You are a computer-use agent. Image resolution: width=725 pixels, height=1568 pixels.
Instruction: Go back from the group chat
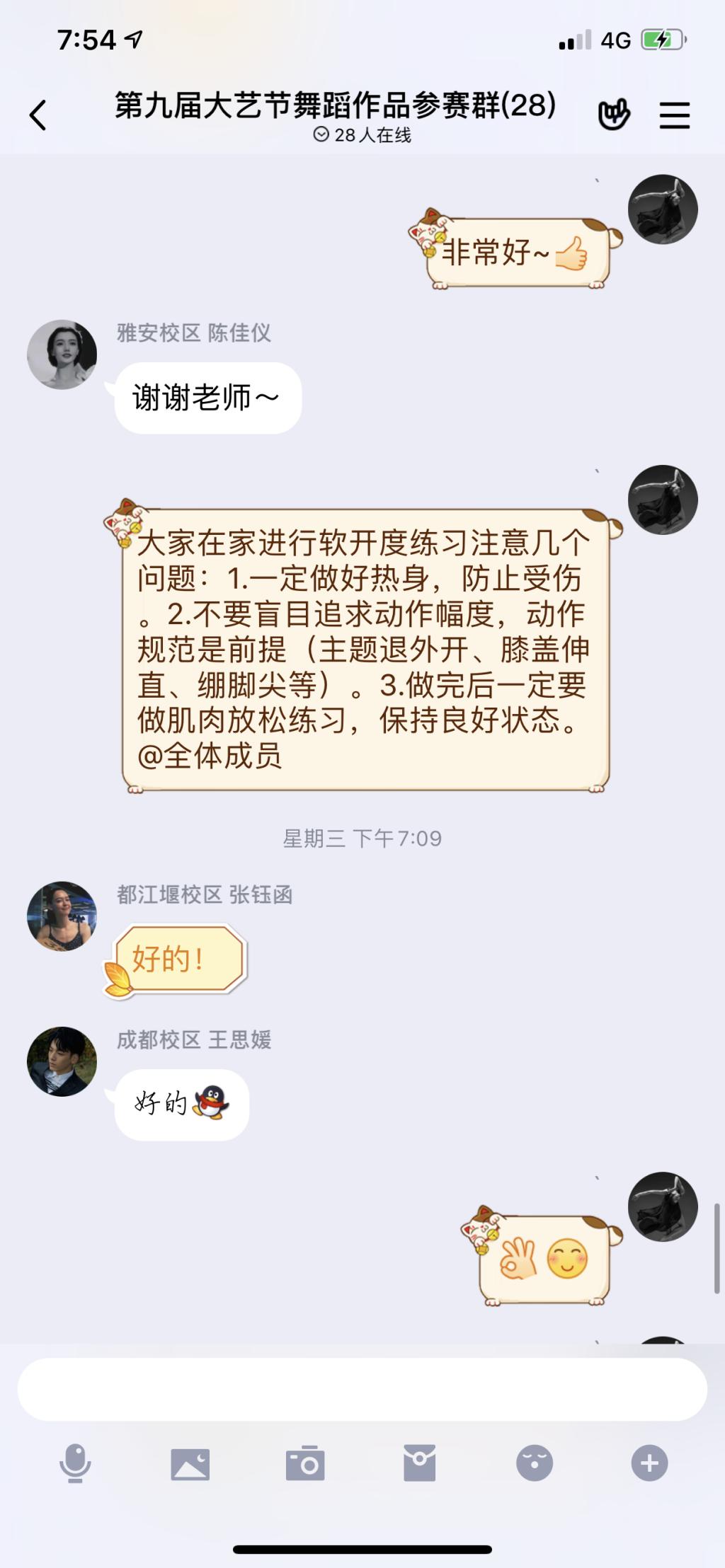click(x=38, y=115)
